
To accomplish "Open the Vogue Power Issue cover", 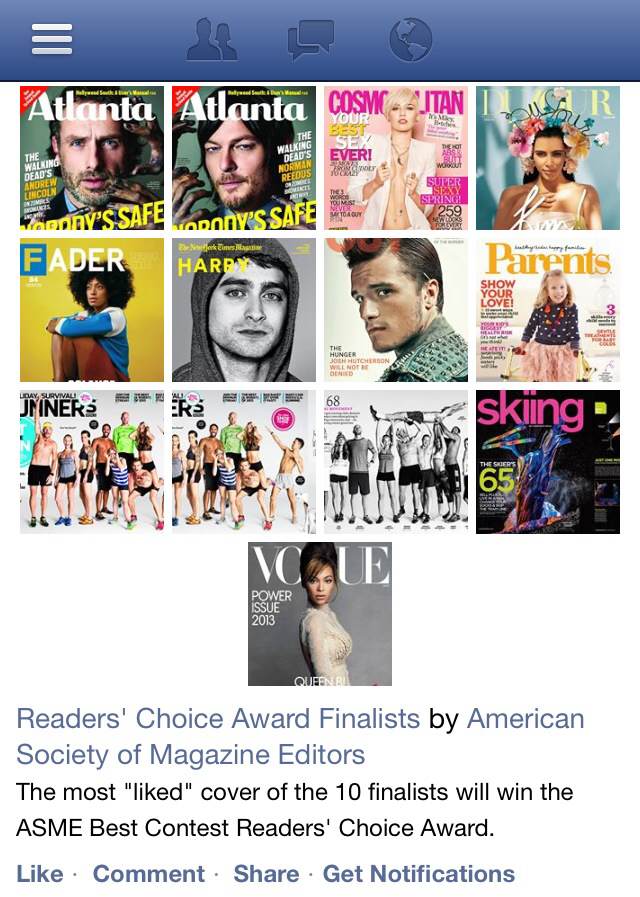I will 320,614.
